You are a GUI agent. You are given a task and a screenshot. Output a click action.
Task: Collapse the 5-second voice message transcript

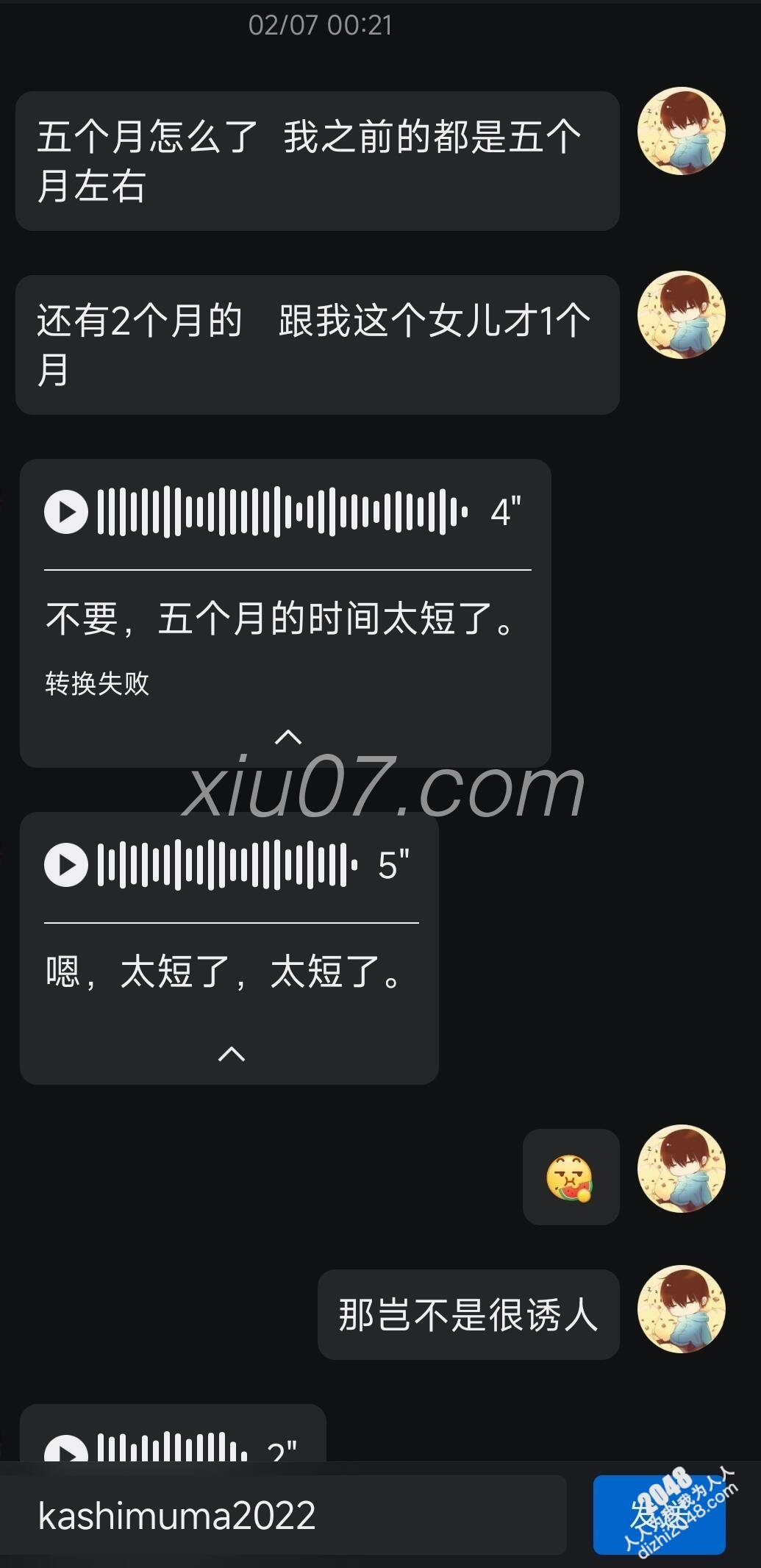(x=231, y=1054)
